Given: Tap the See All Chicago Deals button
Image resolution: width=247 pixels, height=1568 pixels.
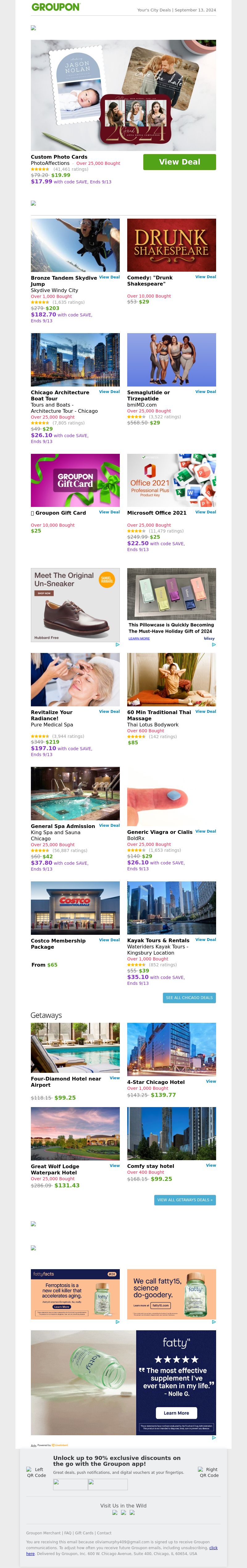Looking at the screenshot, I should coord(189,998).
